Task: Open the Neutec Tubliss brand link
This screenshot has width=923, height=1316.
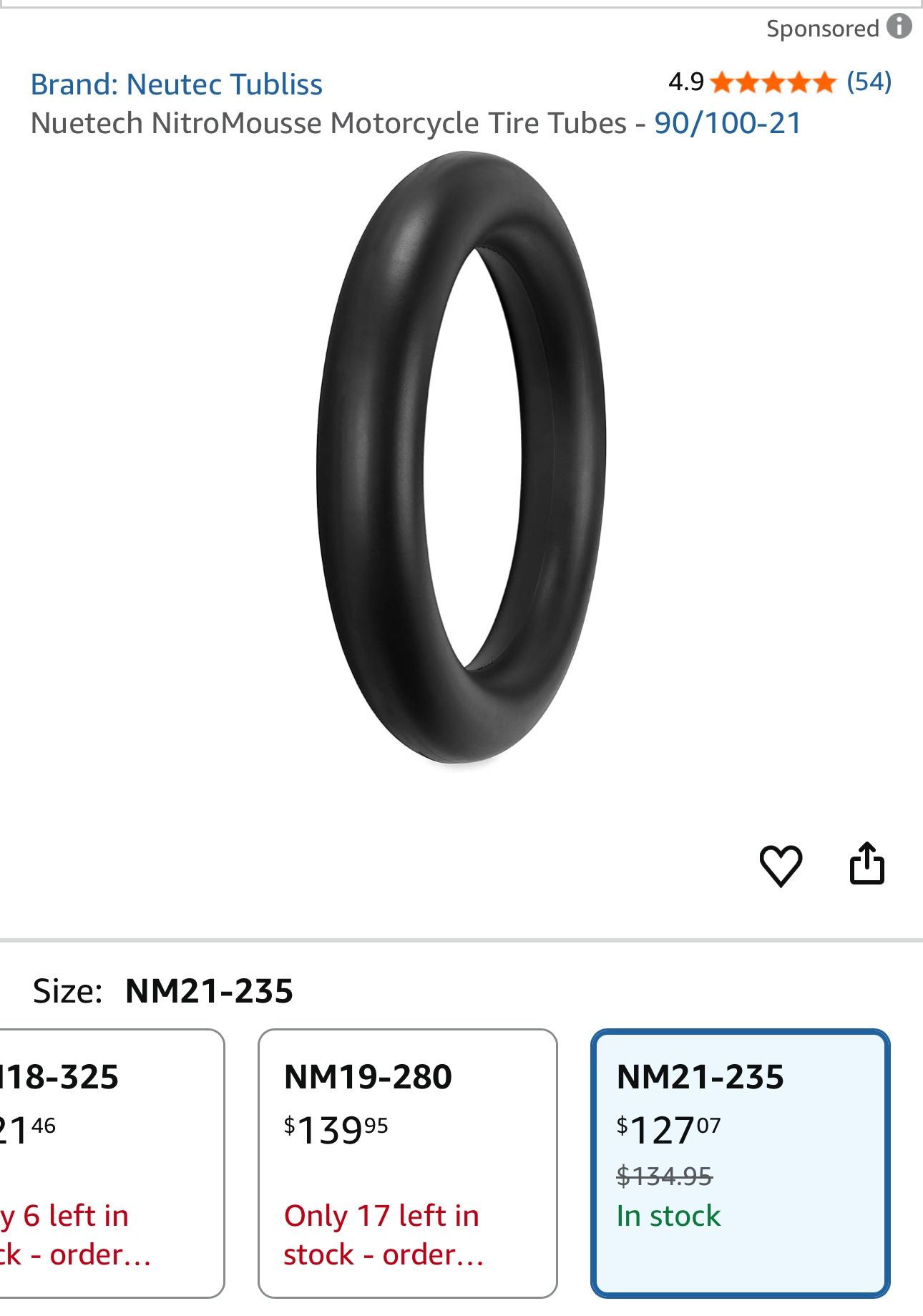Action: pos(177,84)
